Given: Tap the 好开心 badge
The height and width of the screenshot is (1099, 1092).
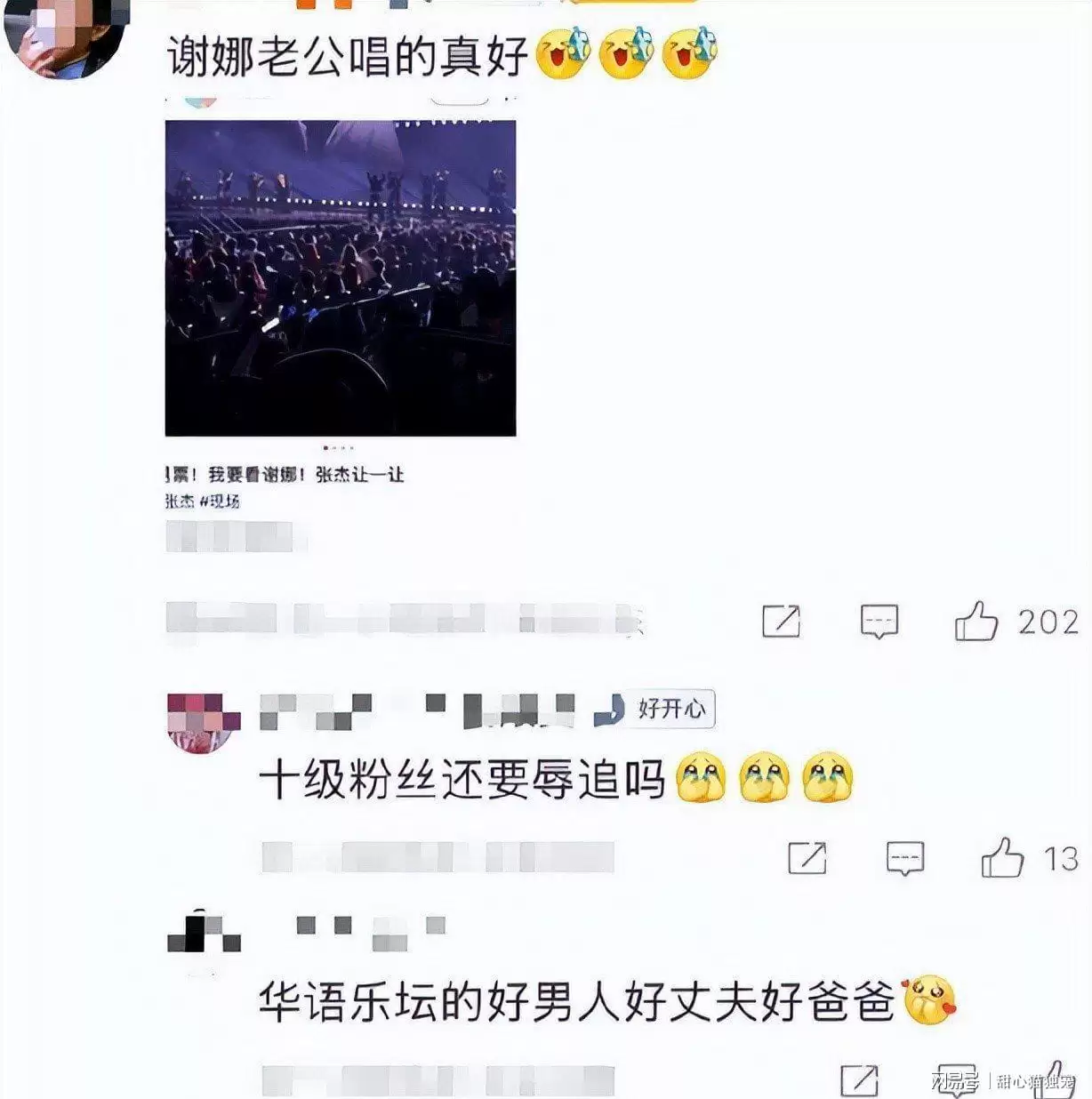Looking at the screenshot, I should point(669,709).
